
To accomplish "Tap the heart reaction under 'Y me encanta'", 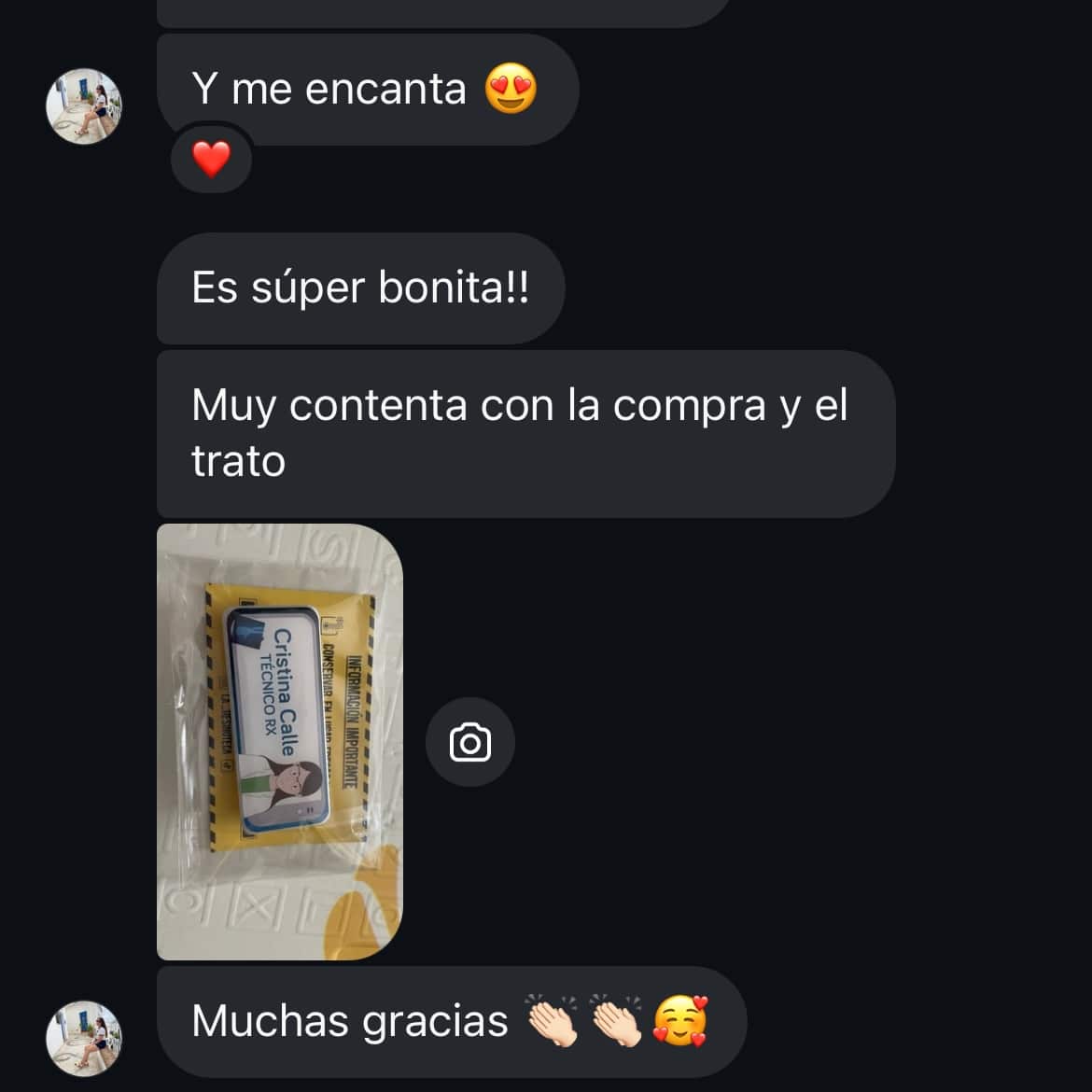I will (x=212, y=159).
